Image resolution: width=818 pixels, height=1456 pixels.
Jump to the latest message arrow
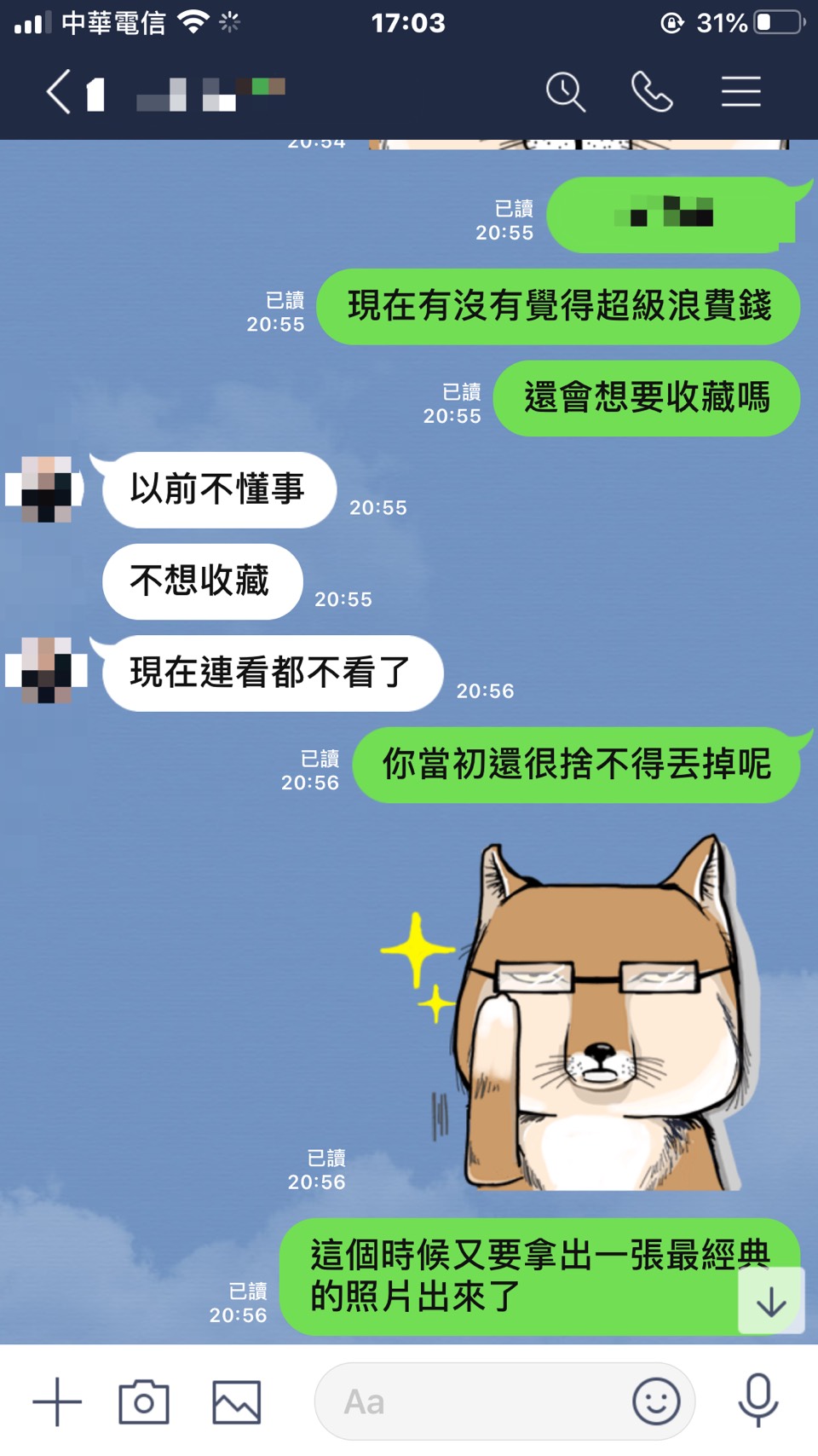point(771,1301)
